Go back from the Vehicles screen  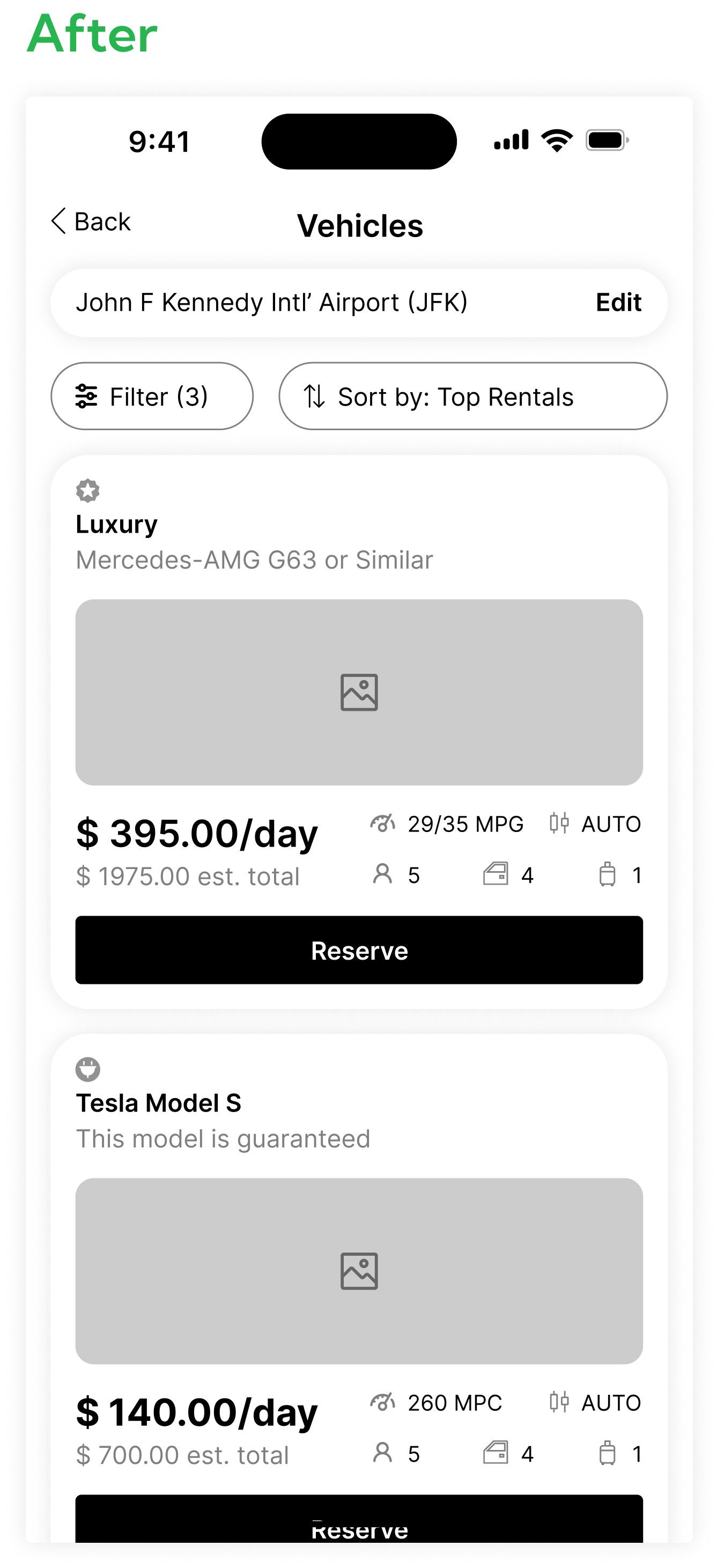tap(91, 222)
